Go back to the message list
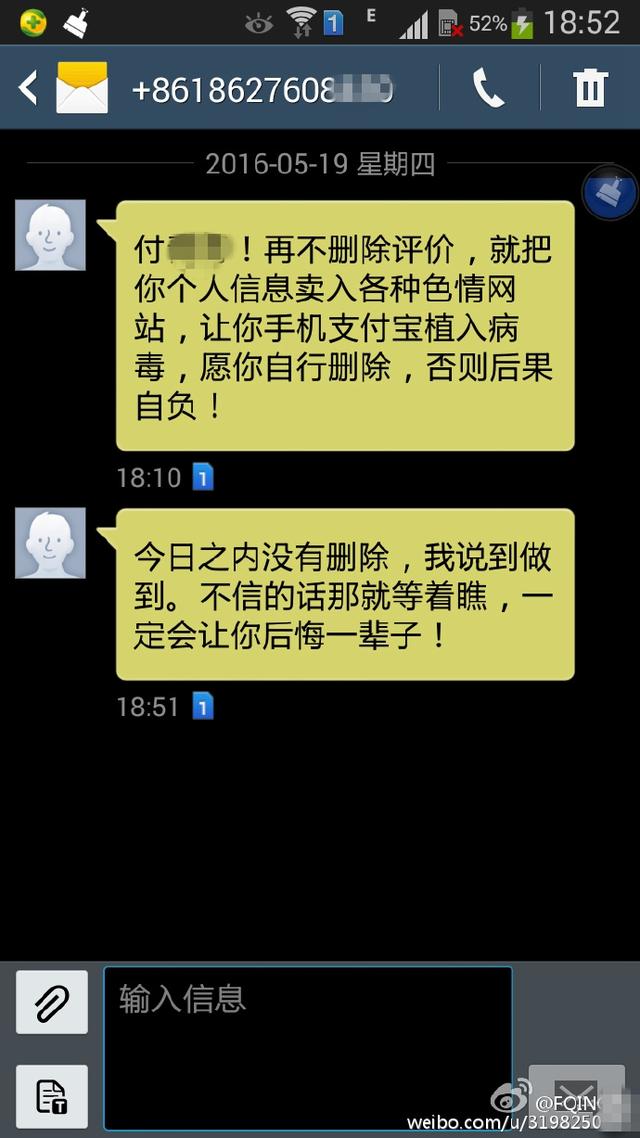Image resolution: width=640 pixels, height=1138 pixels. (28, 89)
